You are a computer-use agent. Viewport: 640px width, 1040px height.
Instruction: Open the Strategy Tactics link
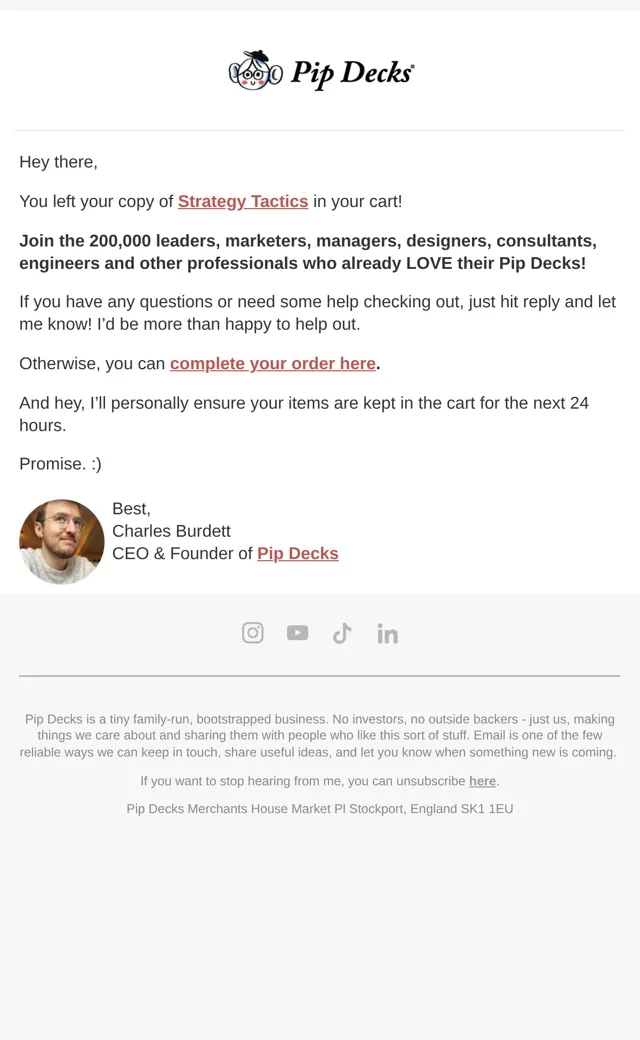point(243,202)
